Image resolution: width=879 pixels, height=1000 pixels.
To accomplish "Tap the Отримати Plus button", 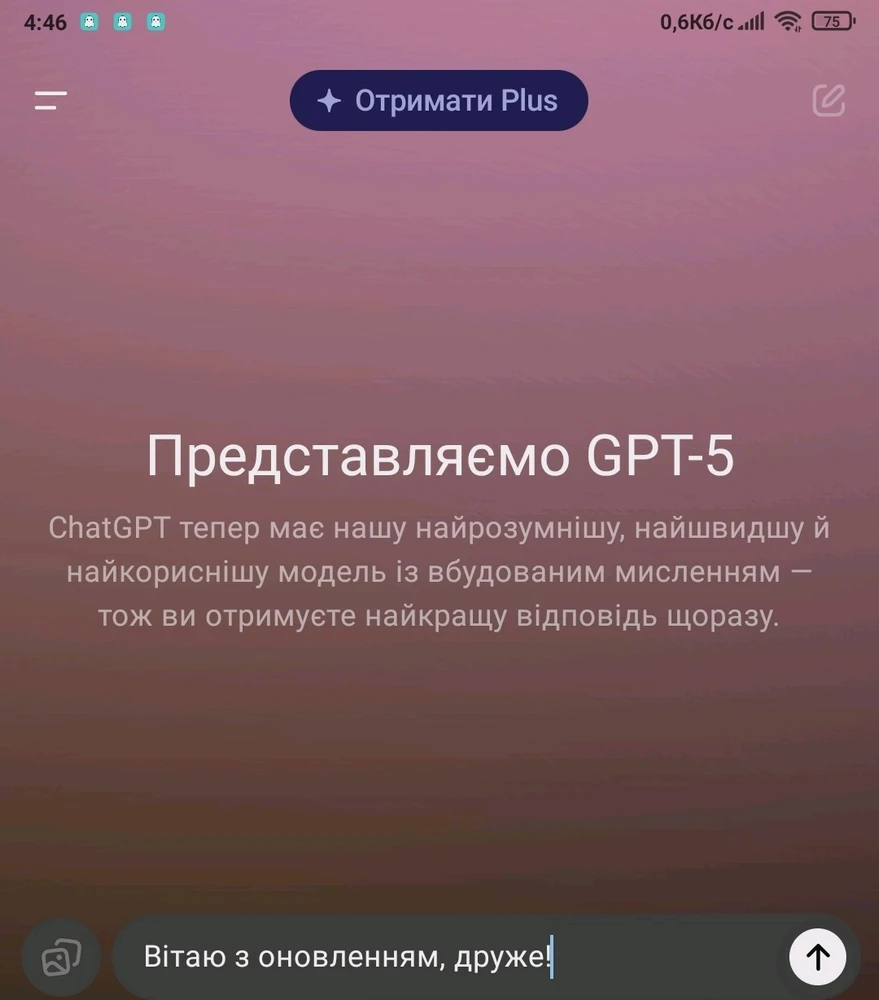I will (x=438, y=101).
